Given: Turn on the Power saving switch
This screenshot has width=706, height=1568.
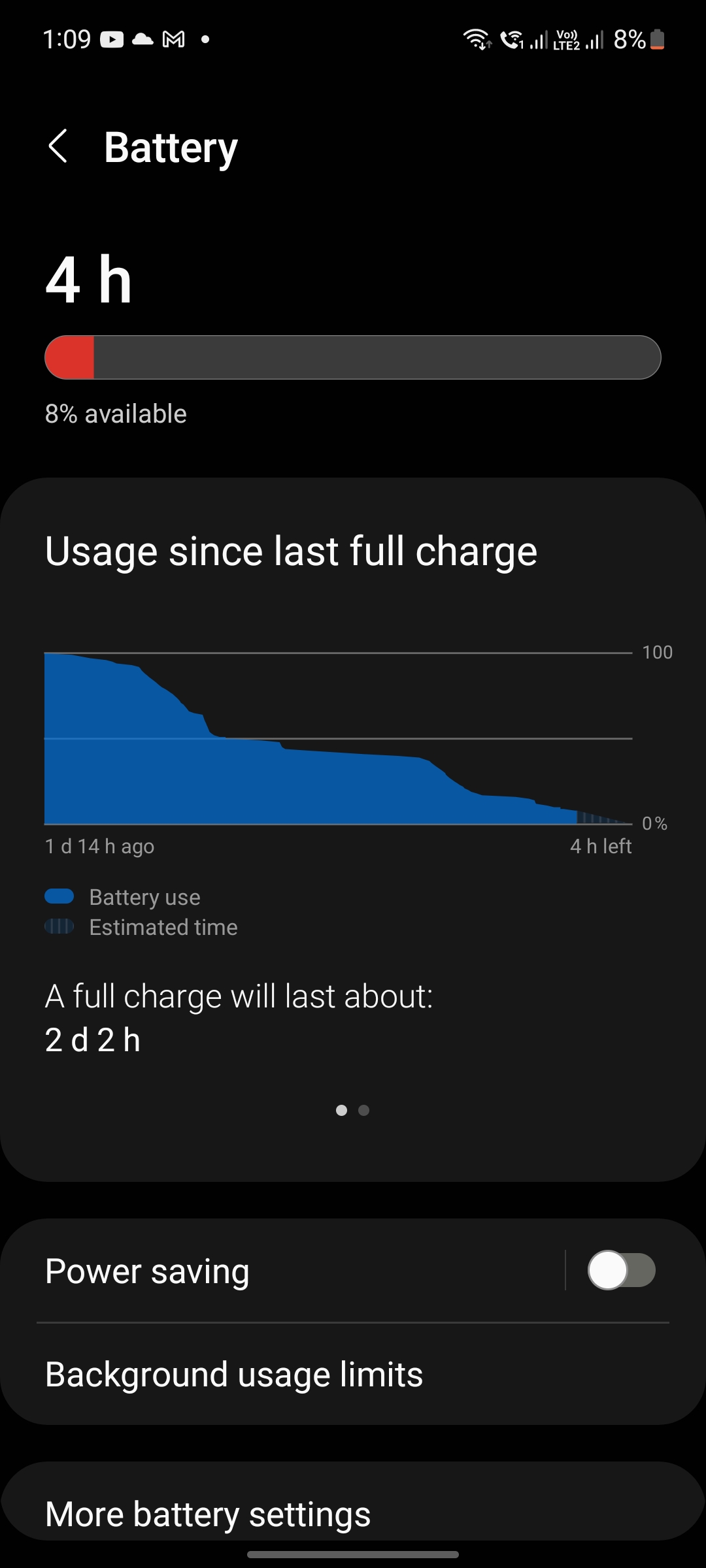Looking at the screenshot, I should (x=621, y=1270).
